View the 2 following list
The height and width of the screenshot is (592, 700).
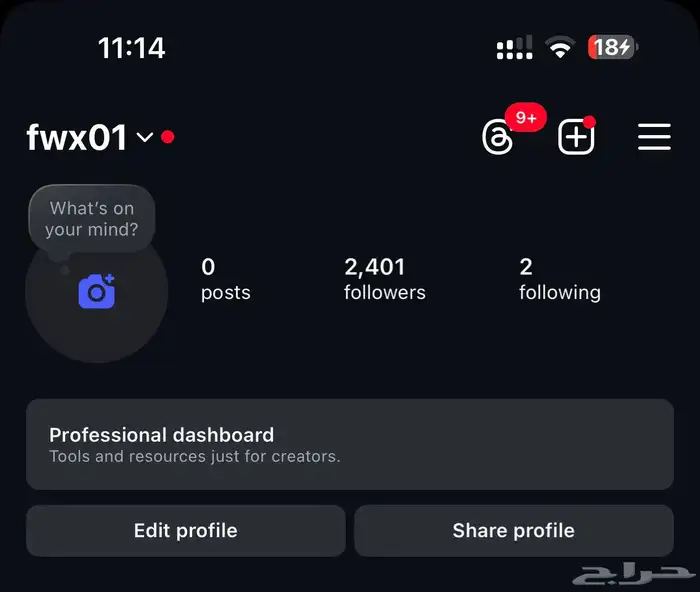[559, 279]
